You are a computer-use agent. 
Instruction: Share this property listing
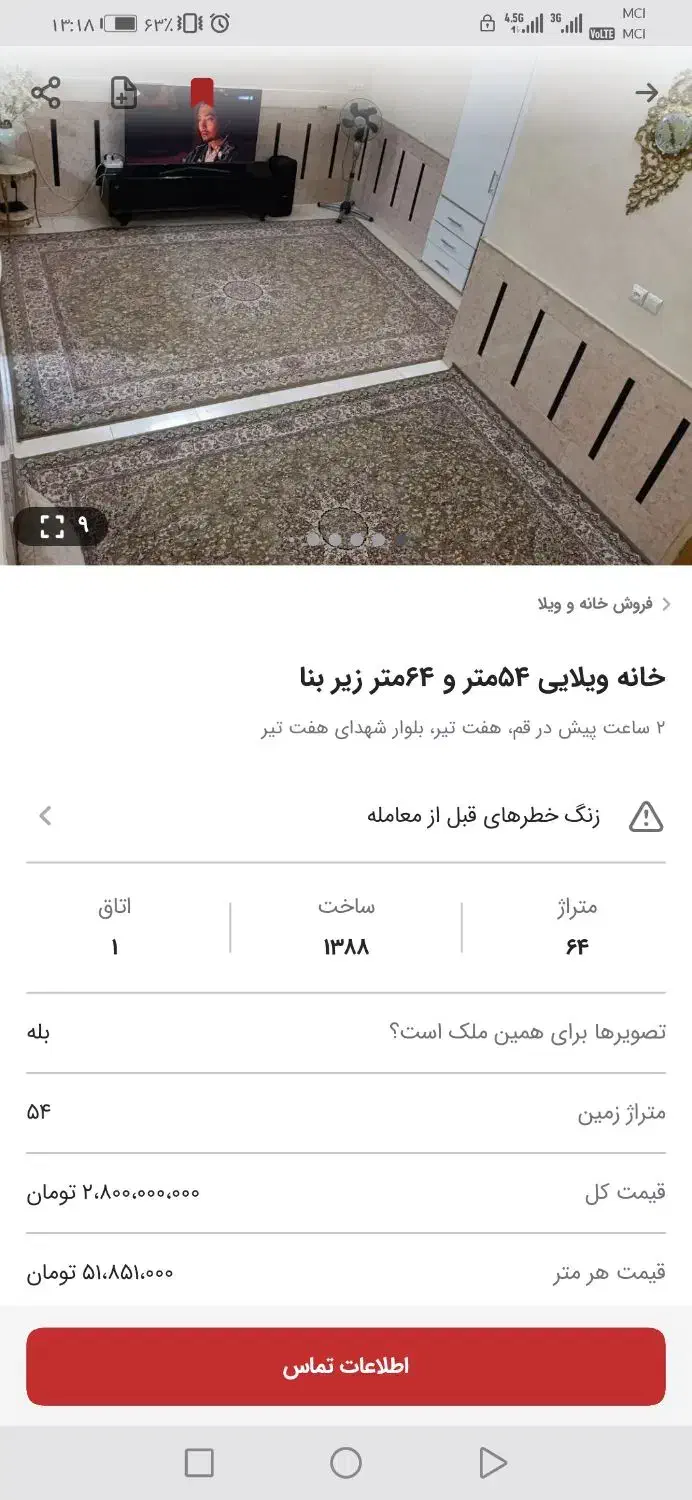[x=46, y=93]
